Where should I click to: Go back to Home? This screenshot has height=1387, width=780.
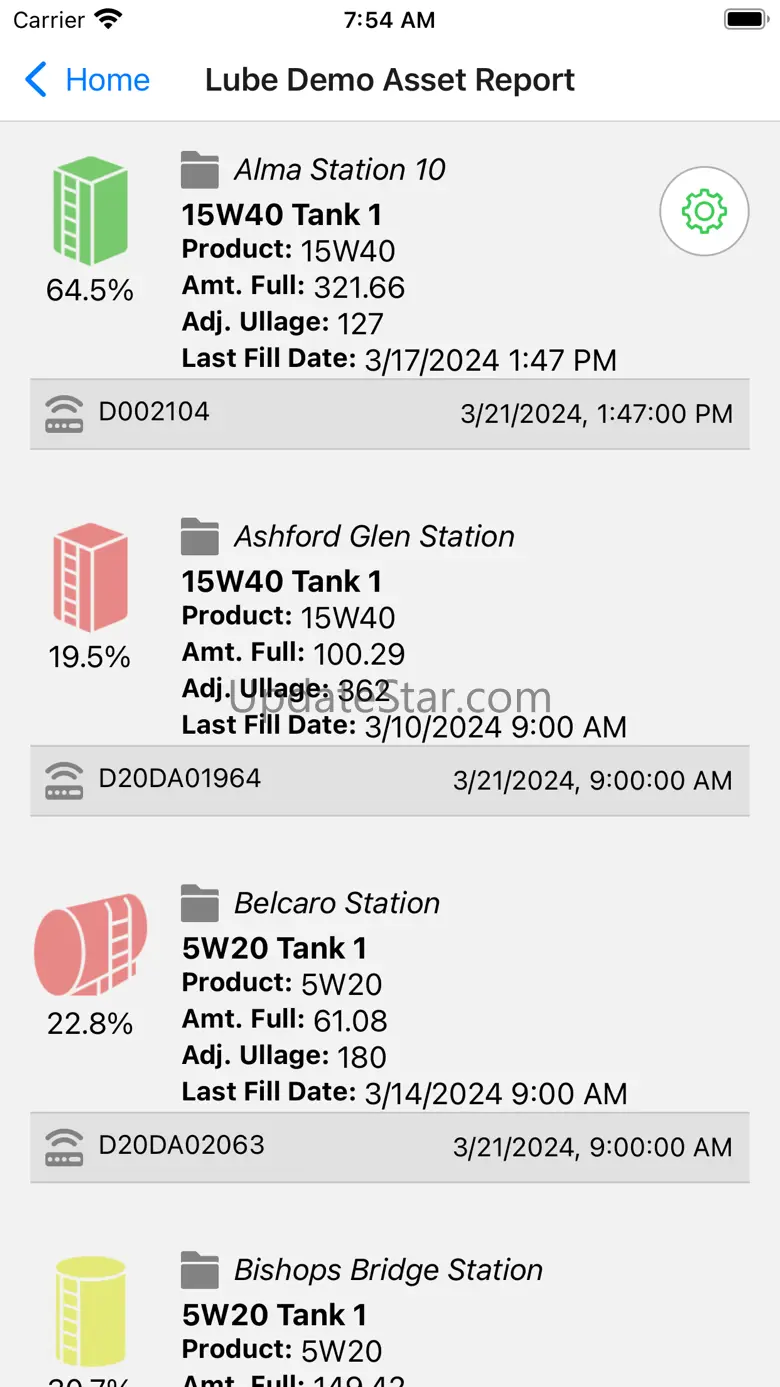88,80
